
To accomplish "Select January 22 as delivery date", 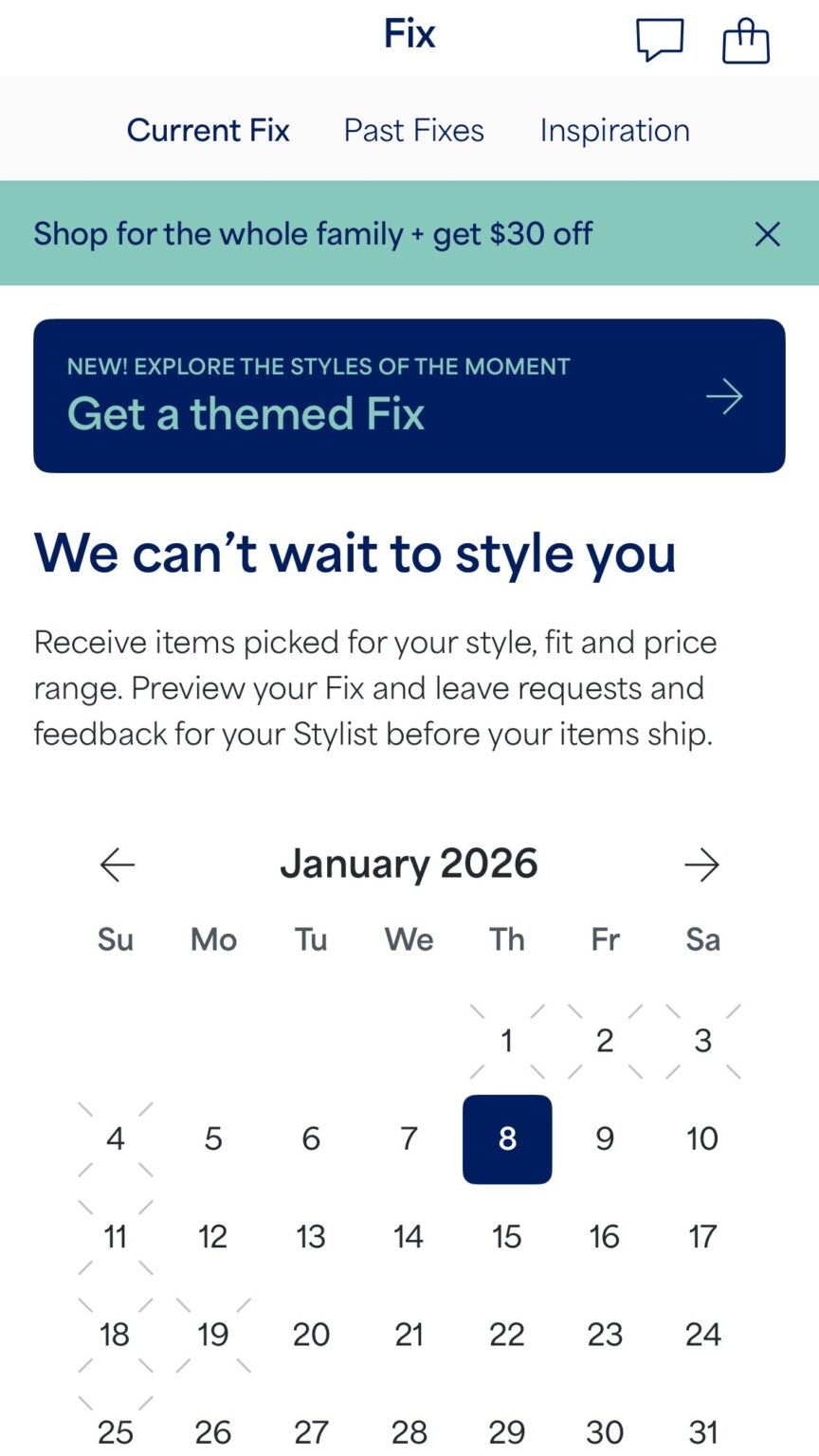I will (x=506, y=1334).
